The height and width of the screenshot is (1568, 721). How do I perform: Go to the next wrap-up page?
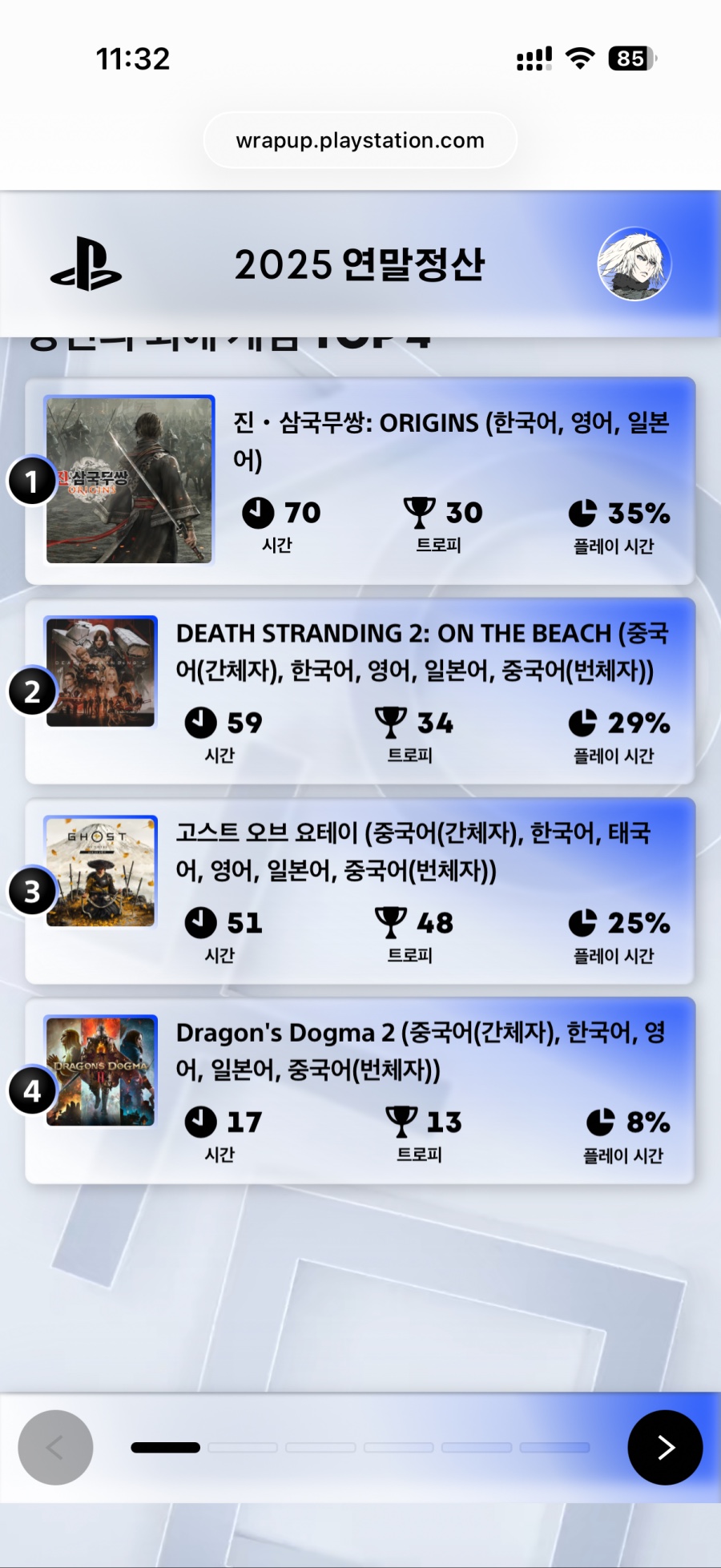click(x=665, y=1447)
